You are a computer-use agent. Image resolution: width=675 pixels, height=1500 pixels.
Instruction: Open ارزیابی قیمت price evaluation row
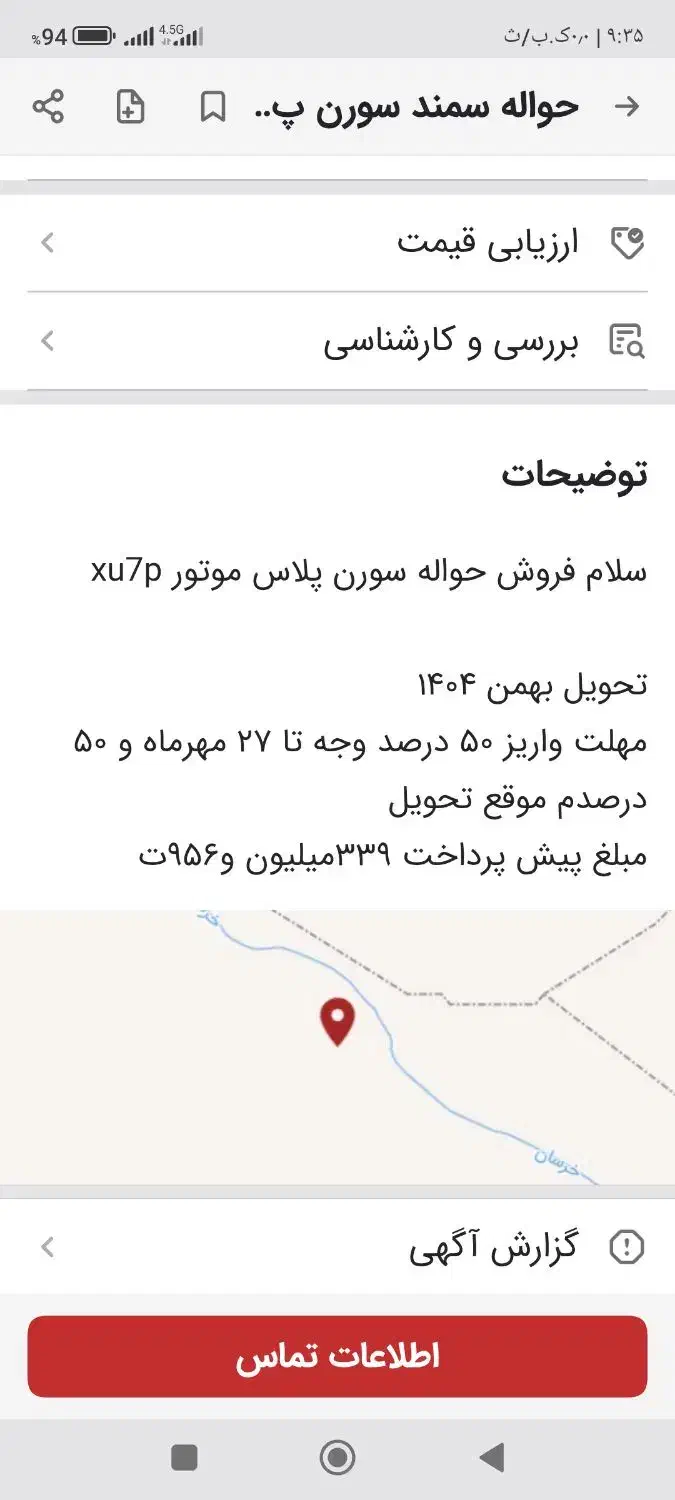[337, 243]
